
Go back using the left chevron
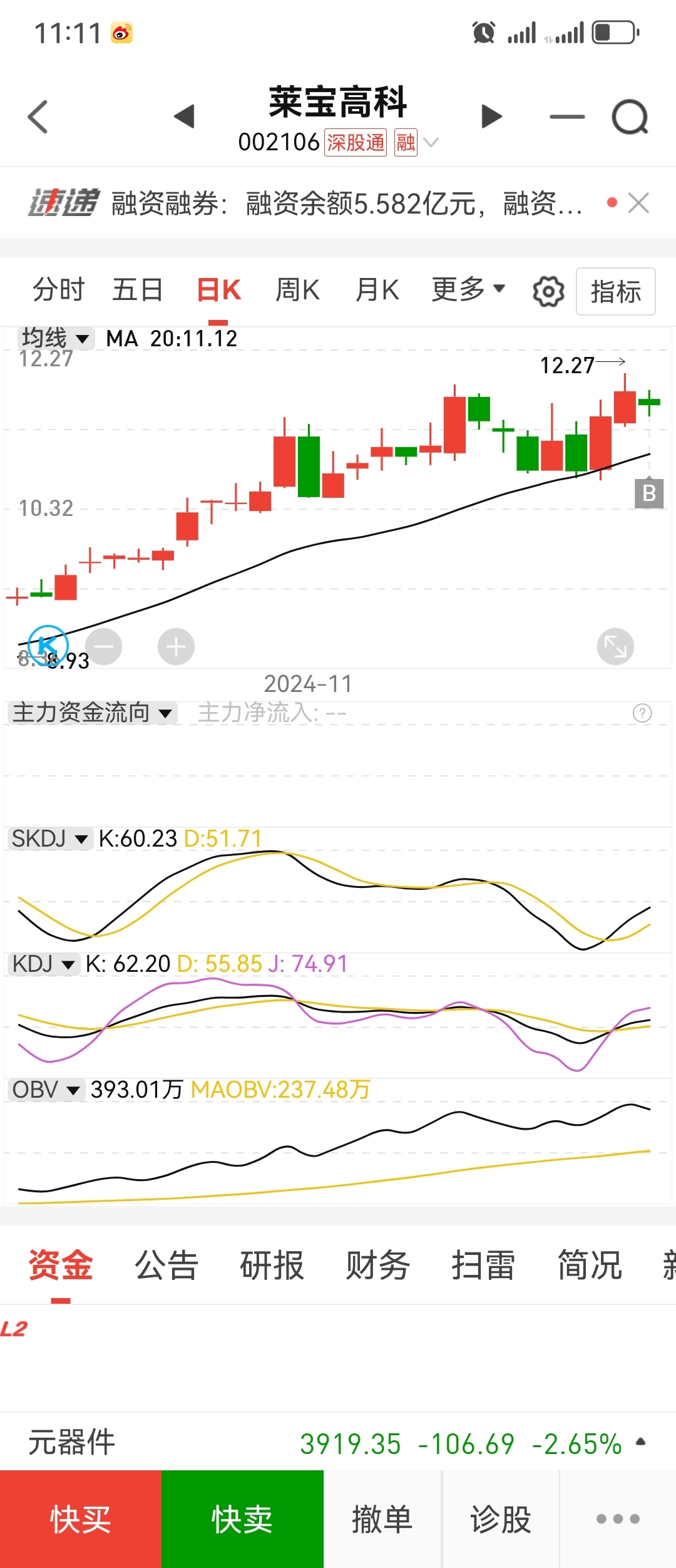pos(38,116)
